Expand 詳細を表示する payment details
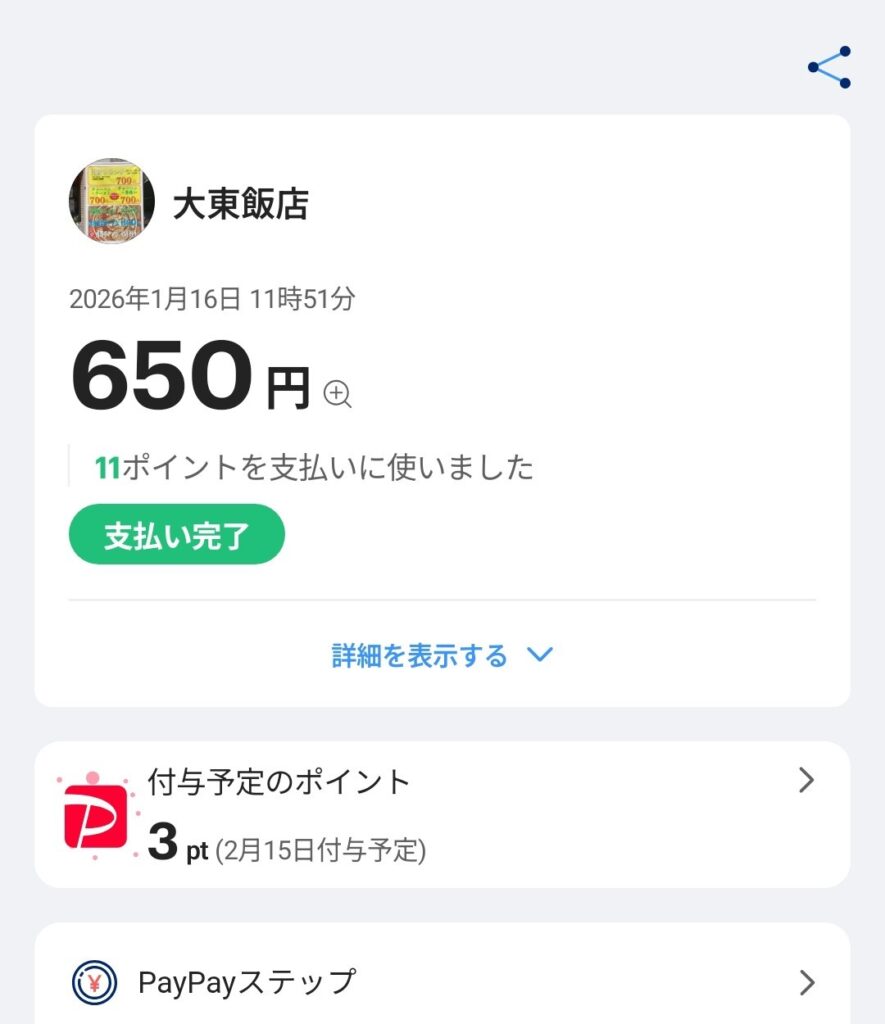 [x=442, y=656]
